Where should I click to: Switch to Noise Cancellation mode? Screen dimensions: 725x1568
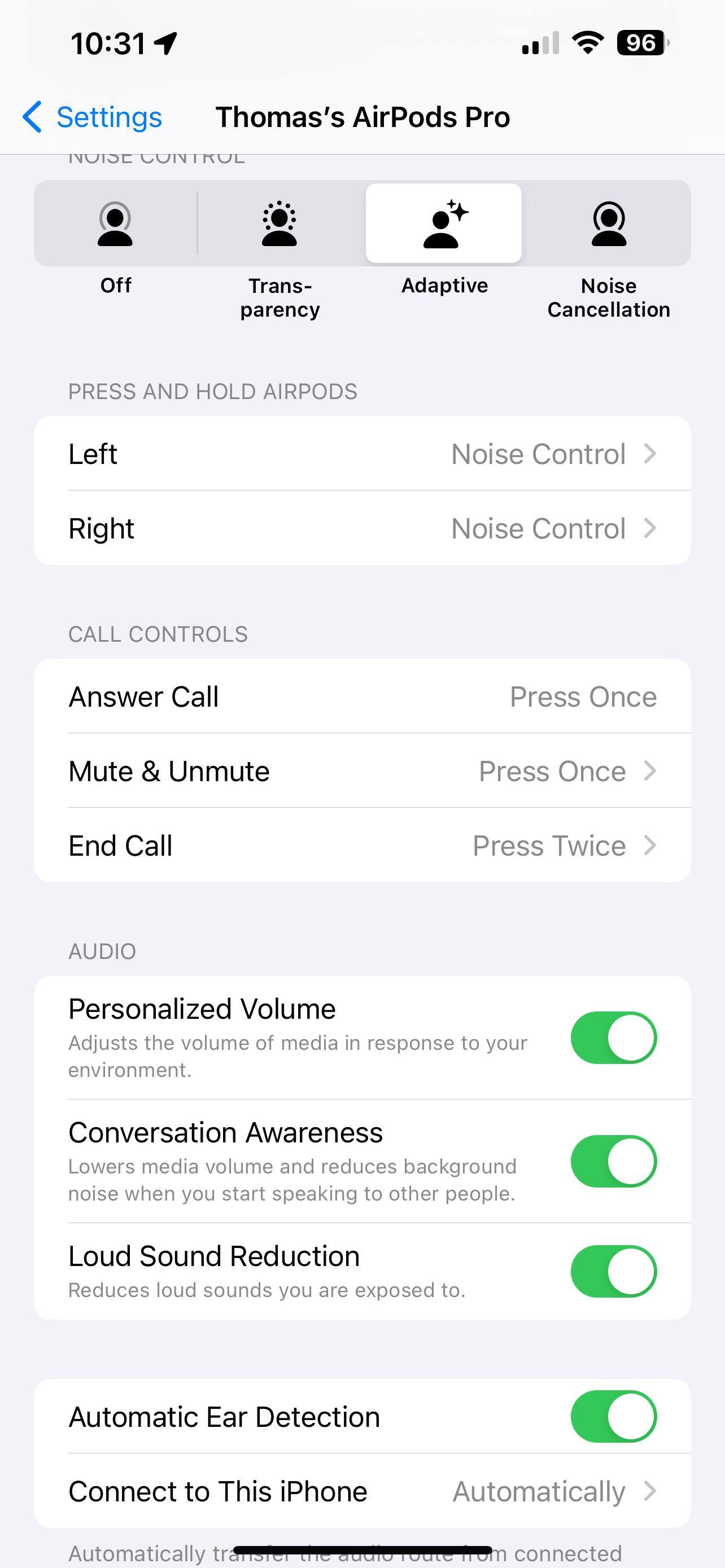coord(608,224)
